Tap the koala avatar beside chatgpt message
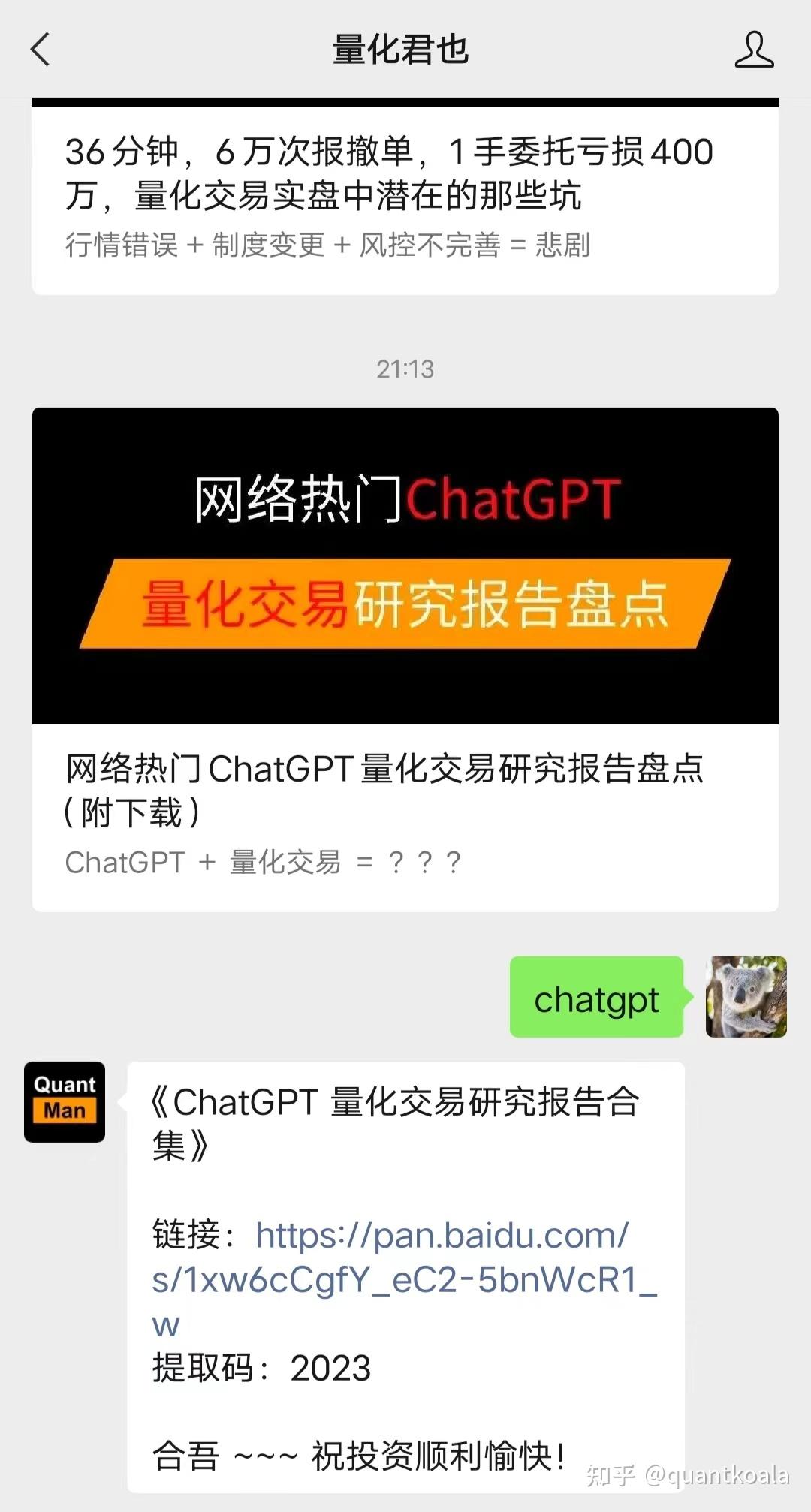Image resolution: width=811 pixels, height=1512 pixels. (746, 996)
